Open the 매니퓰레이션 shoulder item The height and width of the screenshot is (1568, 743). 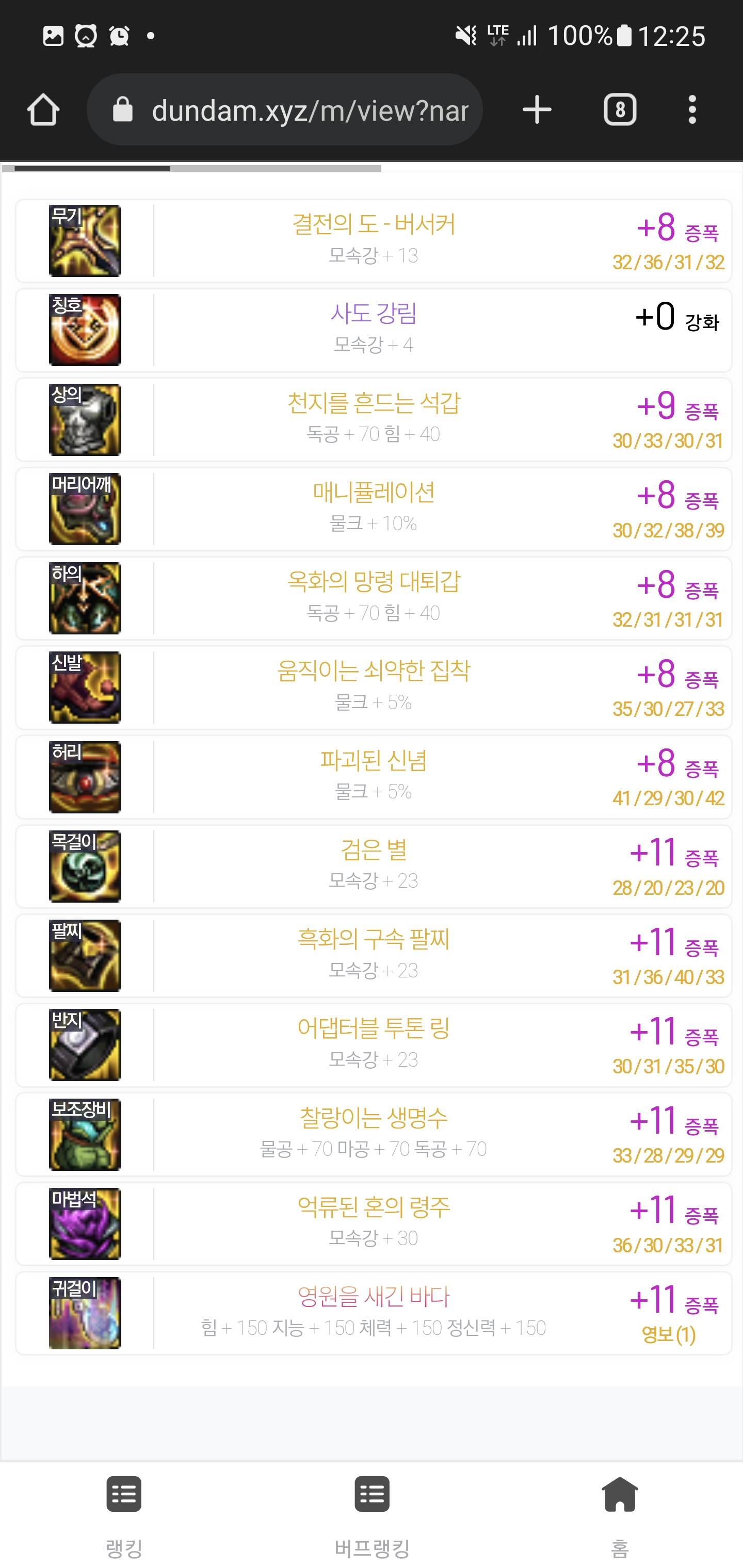click(x=373, y=508)
